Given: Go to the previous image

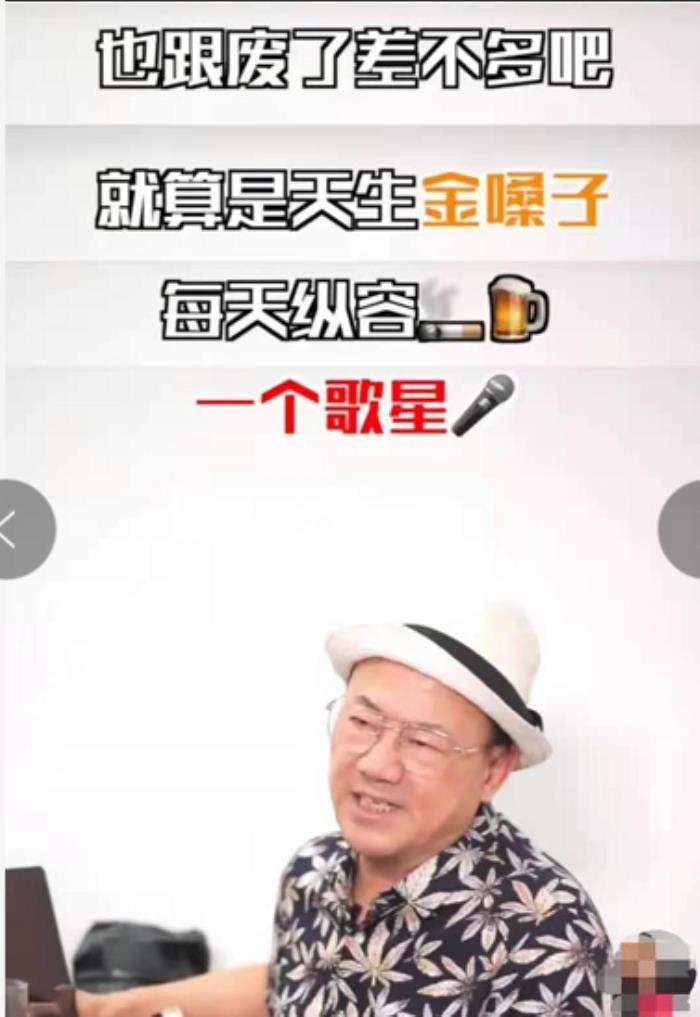Looking at the screenshot, I should [x=22, y=529].
